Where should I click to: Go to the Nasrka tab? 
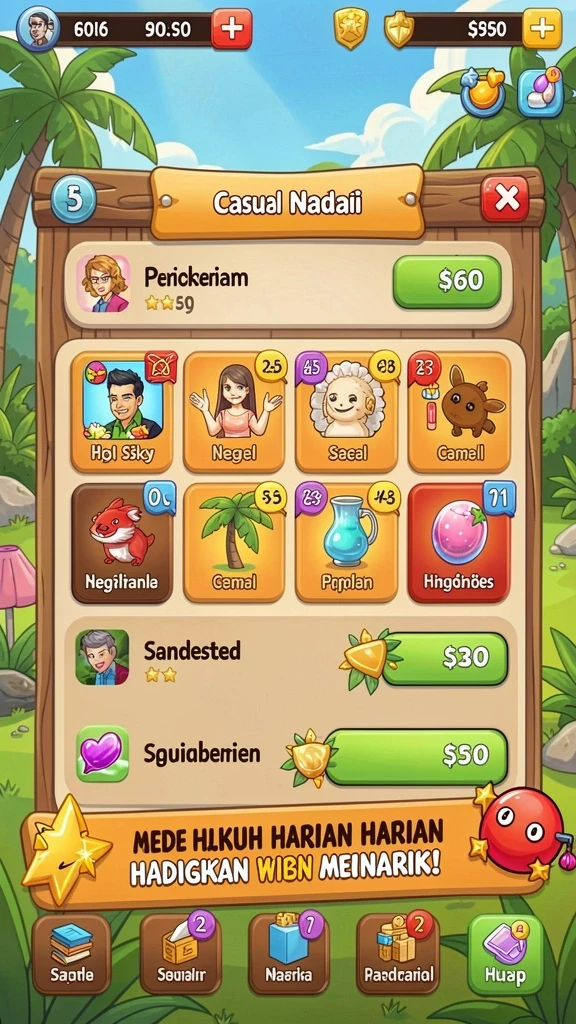289,953
